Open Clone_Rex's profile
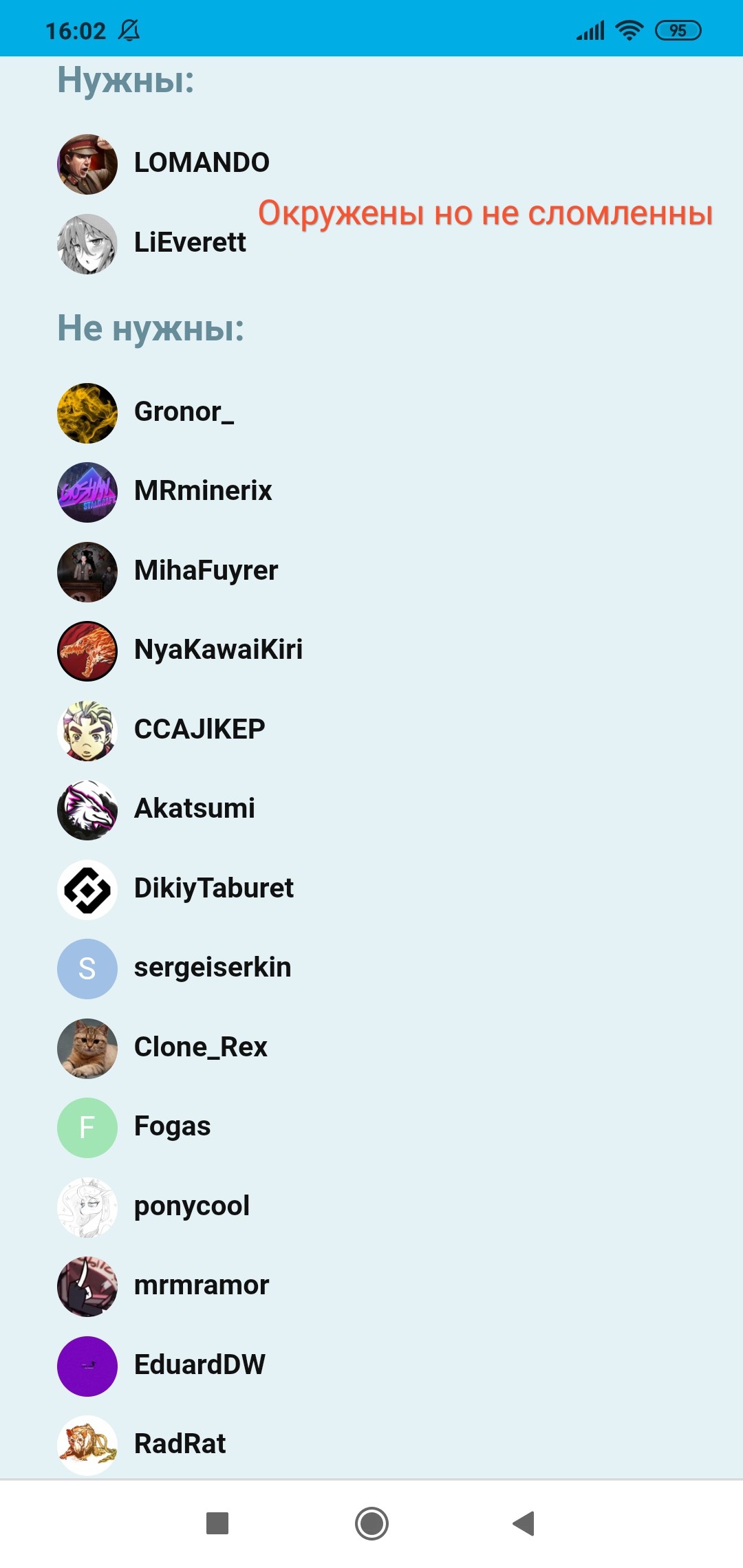The height and width of the screenshot is (1568, 743). pyautogui.click(x=200, y=1048)
